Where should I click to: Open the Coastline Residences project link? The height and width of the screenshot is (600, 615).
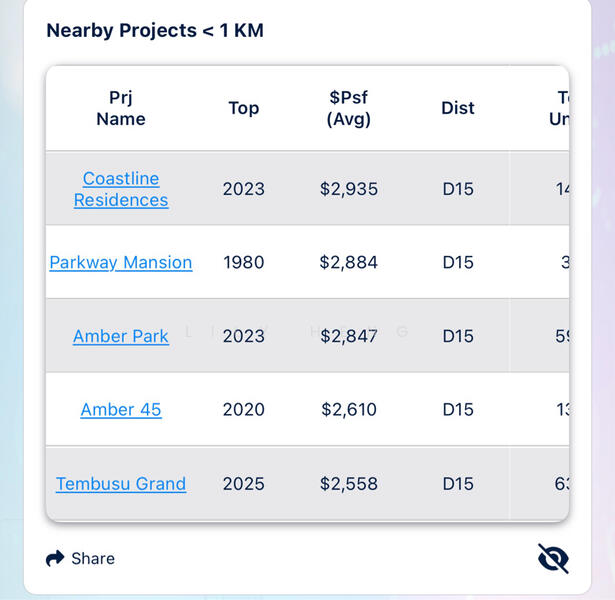tap(121, 189)
